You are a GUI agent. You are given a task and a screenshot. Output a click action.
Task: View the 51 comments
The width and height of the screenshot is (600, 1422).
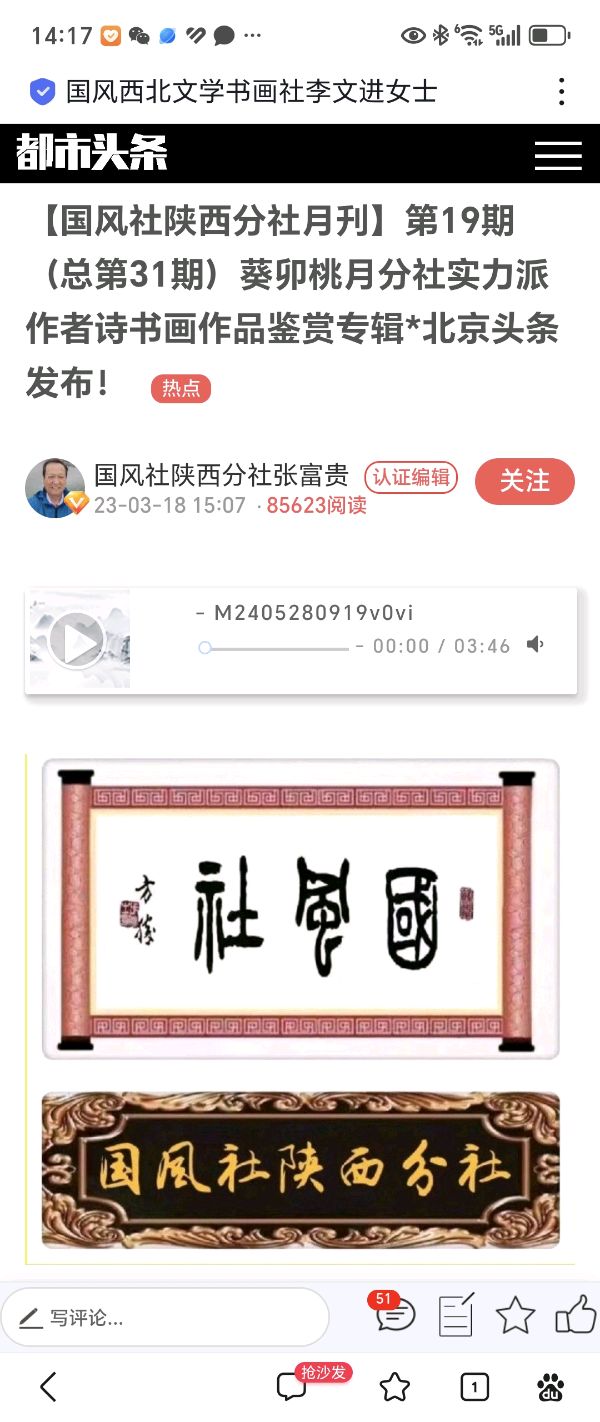click(395, 1314)
